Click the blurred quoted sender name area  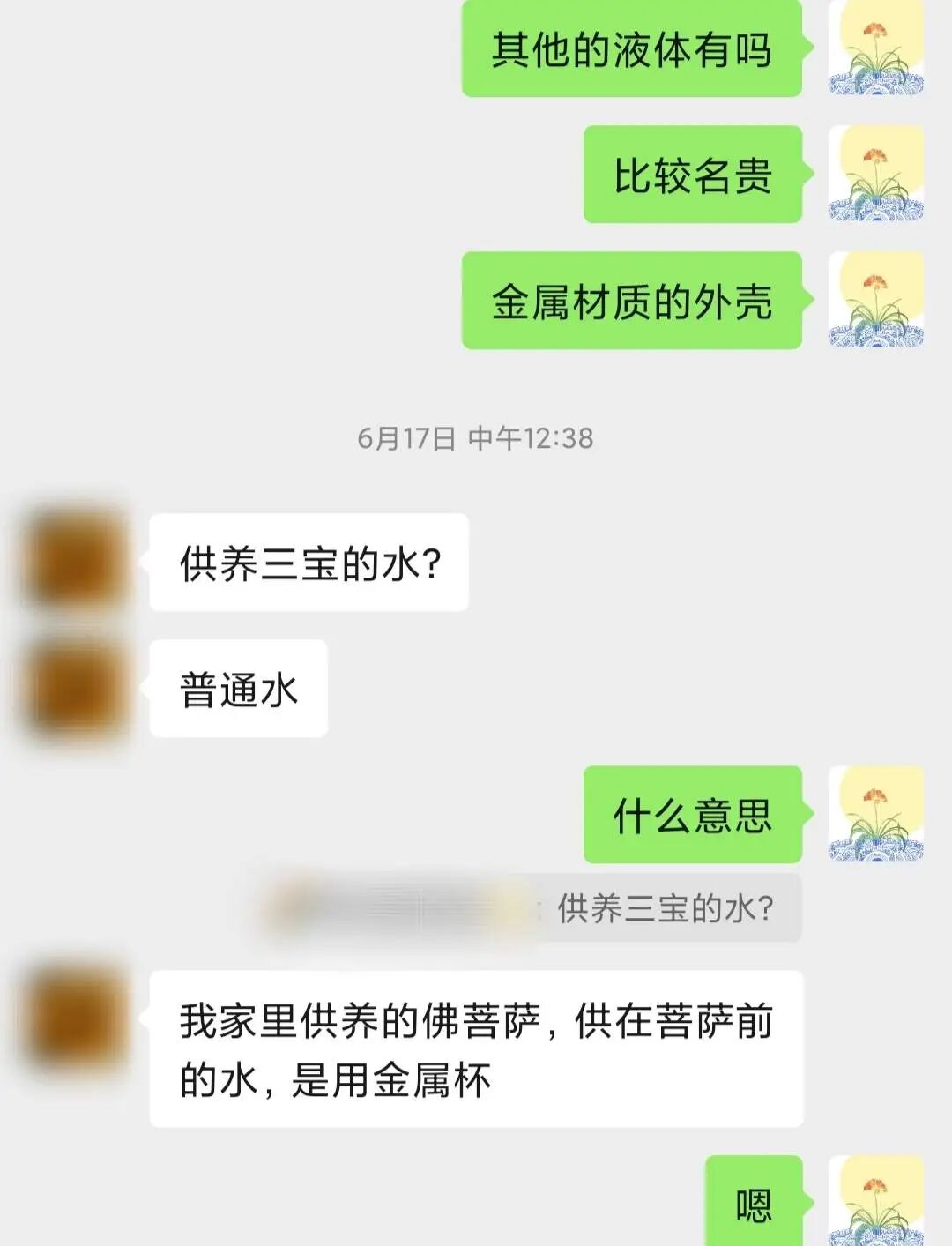pos(397,908)
